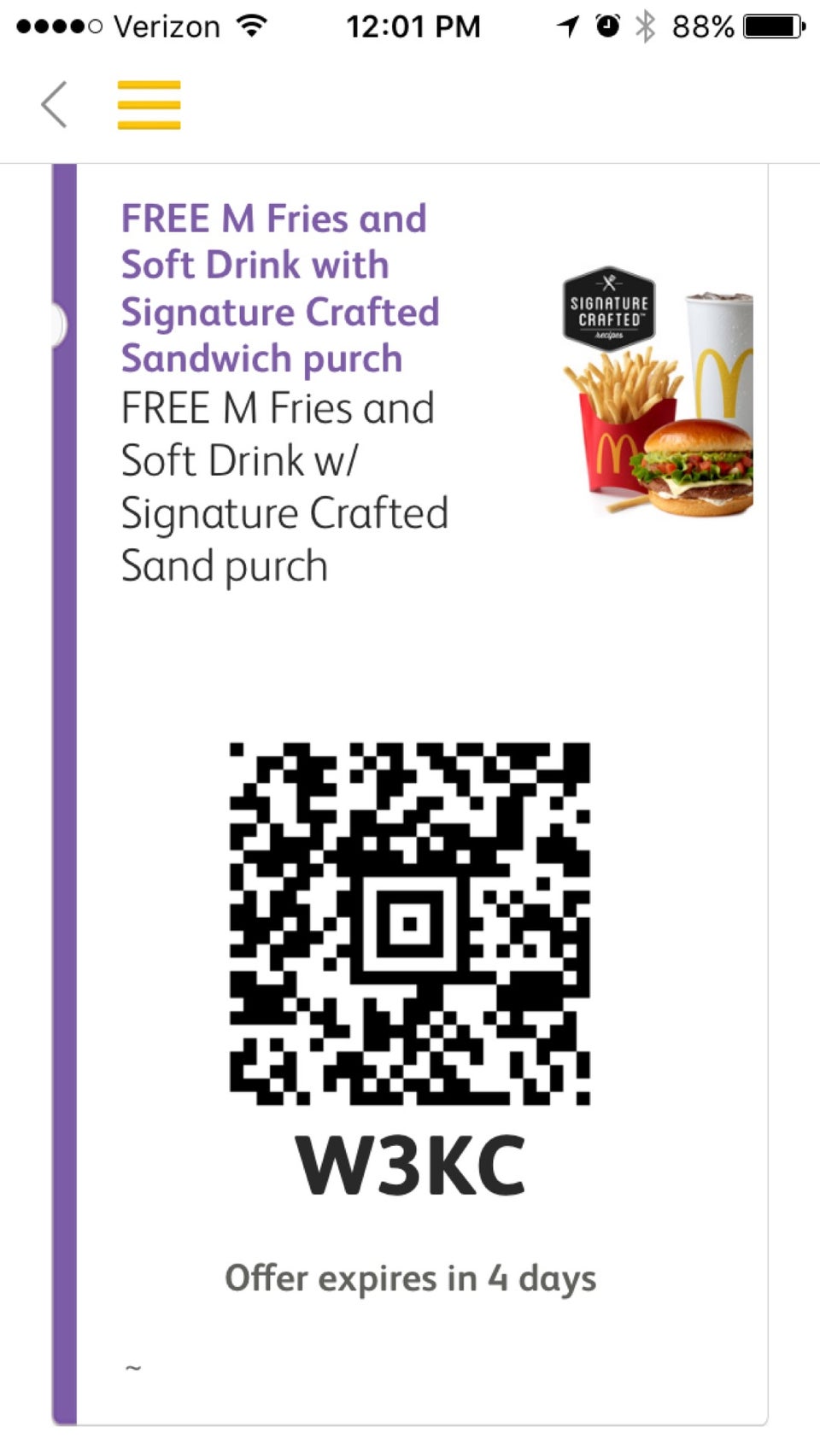Tap the 88% battery percentage text

pos(702,25)
